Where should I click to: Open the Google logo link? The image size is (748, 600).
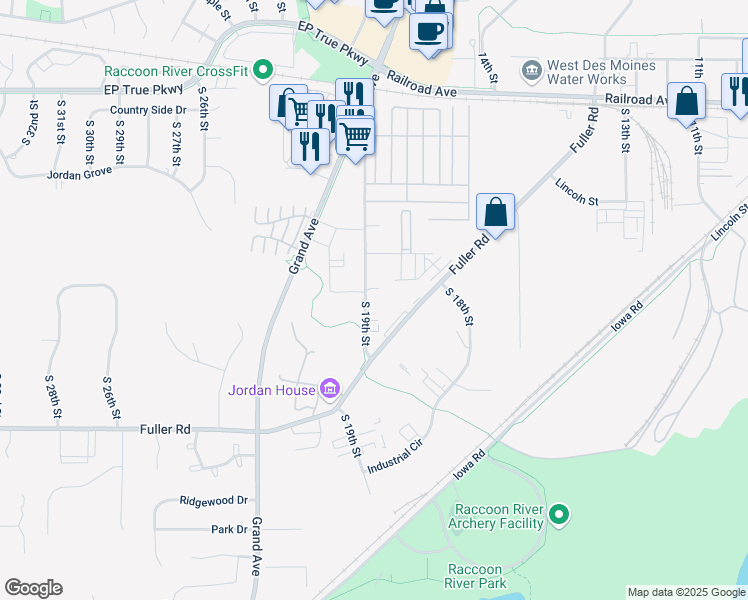point(33,588)
